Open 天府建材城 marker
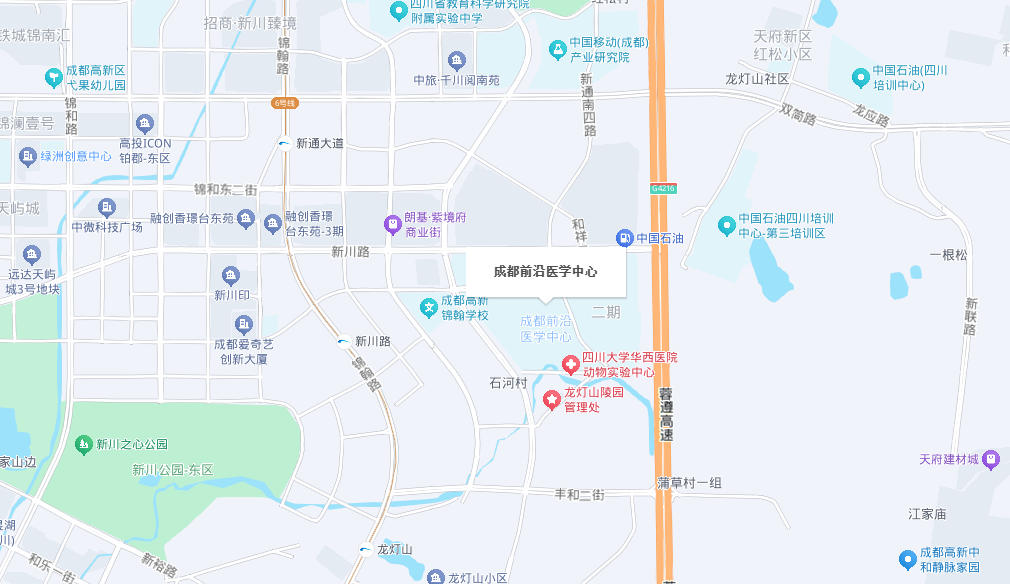The height and width of the screenshot is (584, 1010). [x=992, y=459]
